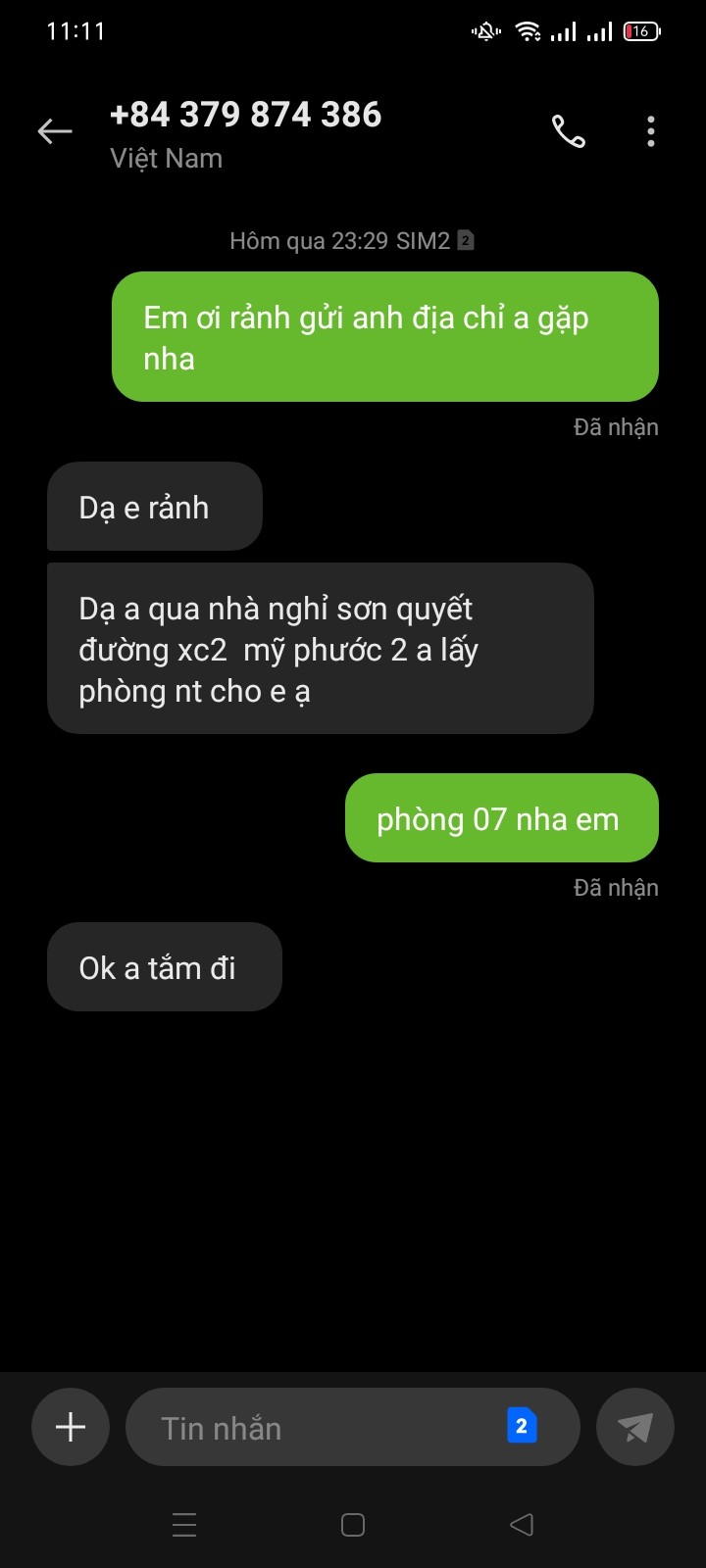The height and width of the screenshot is (1568, 706).
Task: Open the three-dot overflow menu
Action: pos(651,131)
